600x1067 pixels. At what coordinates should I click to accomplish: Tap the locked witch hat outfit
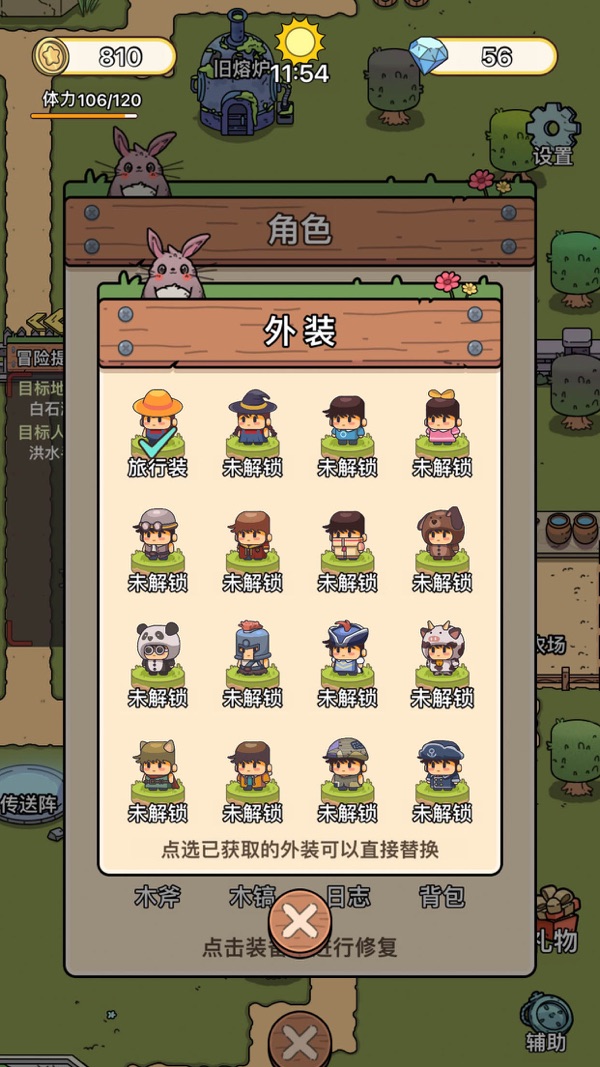(x=252, y=432)
